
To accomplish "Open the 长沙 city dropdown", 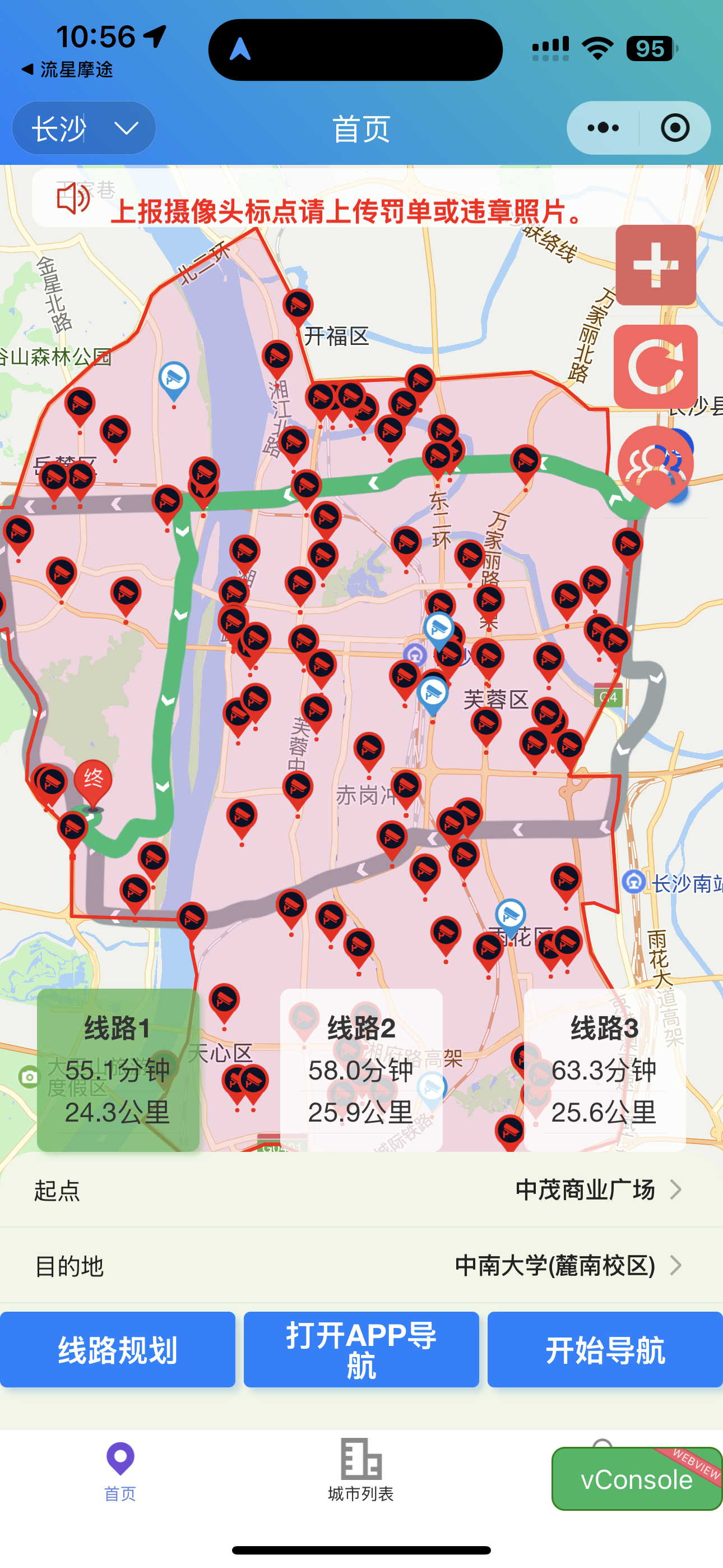I will (x=84, y=128).
